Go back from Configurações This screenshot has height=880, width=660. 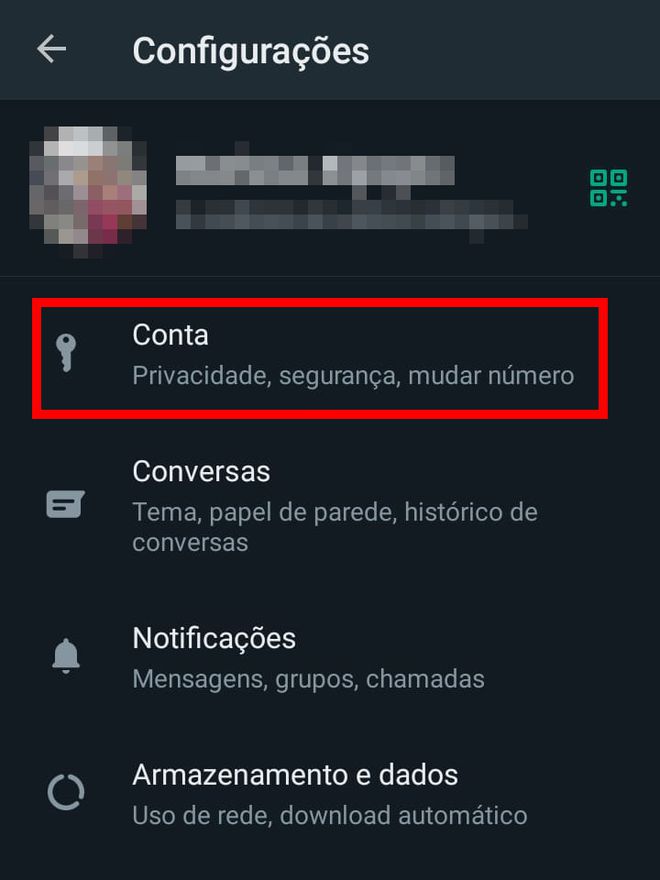[x=51, y=50]
